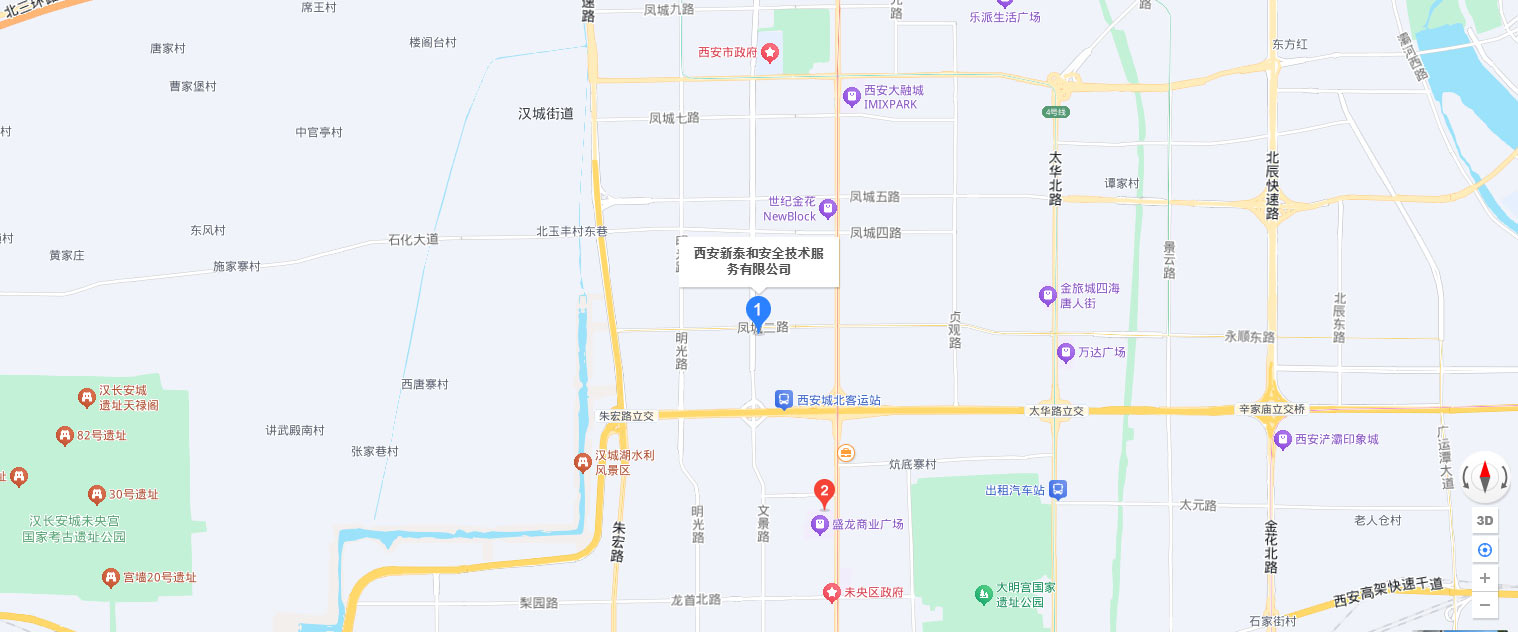This screenshot has height=632, width=1518.
Task: Select the 盛龙商业广场 marker
Action: (820, 524)
